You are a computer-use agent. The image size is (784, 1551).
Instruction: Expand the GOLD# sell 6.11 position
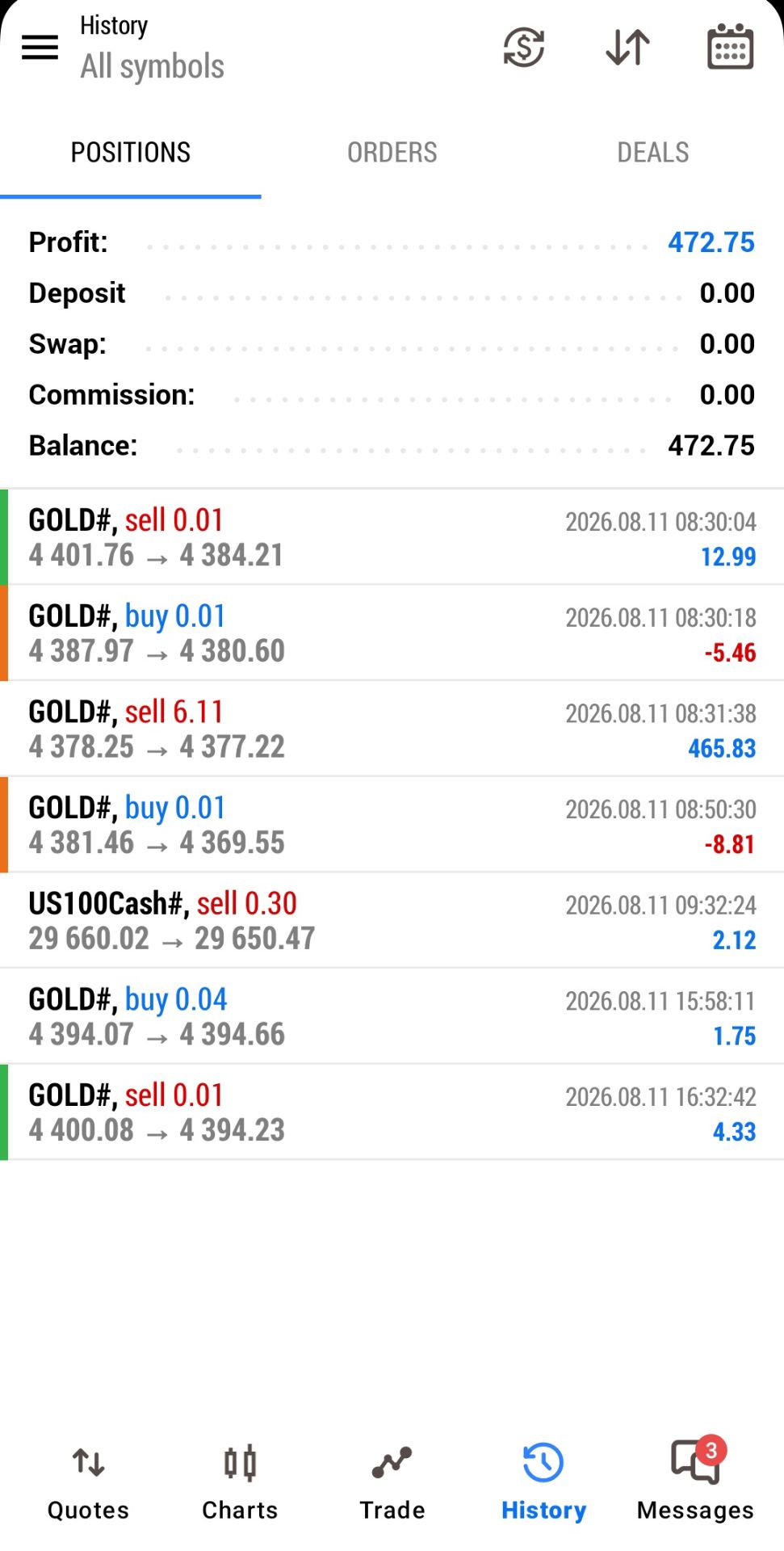pos(392,729)
